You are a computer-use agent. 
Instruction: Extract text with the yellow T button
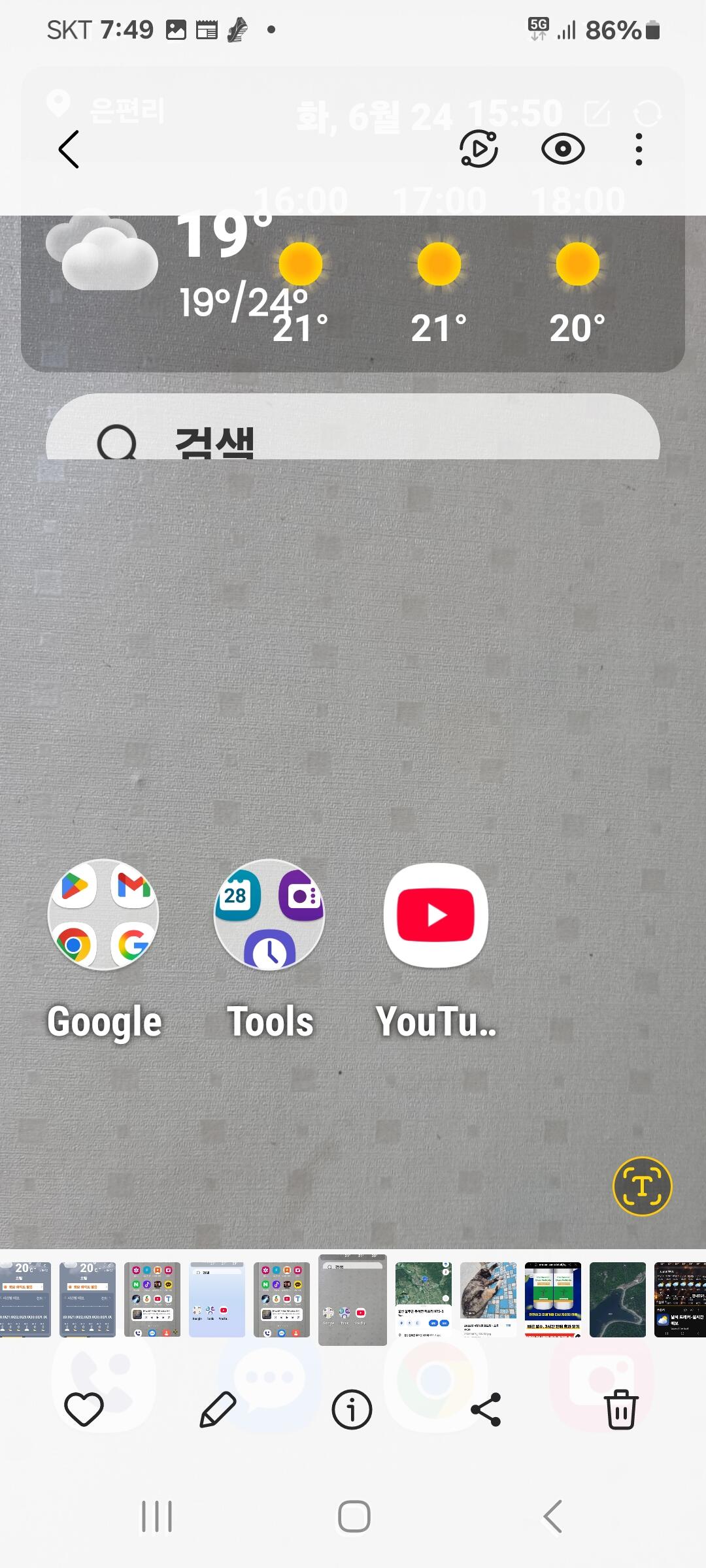(x=642, y=1186)
